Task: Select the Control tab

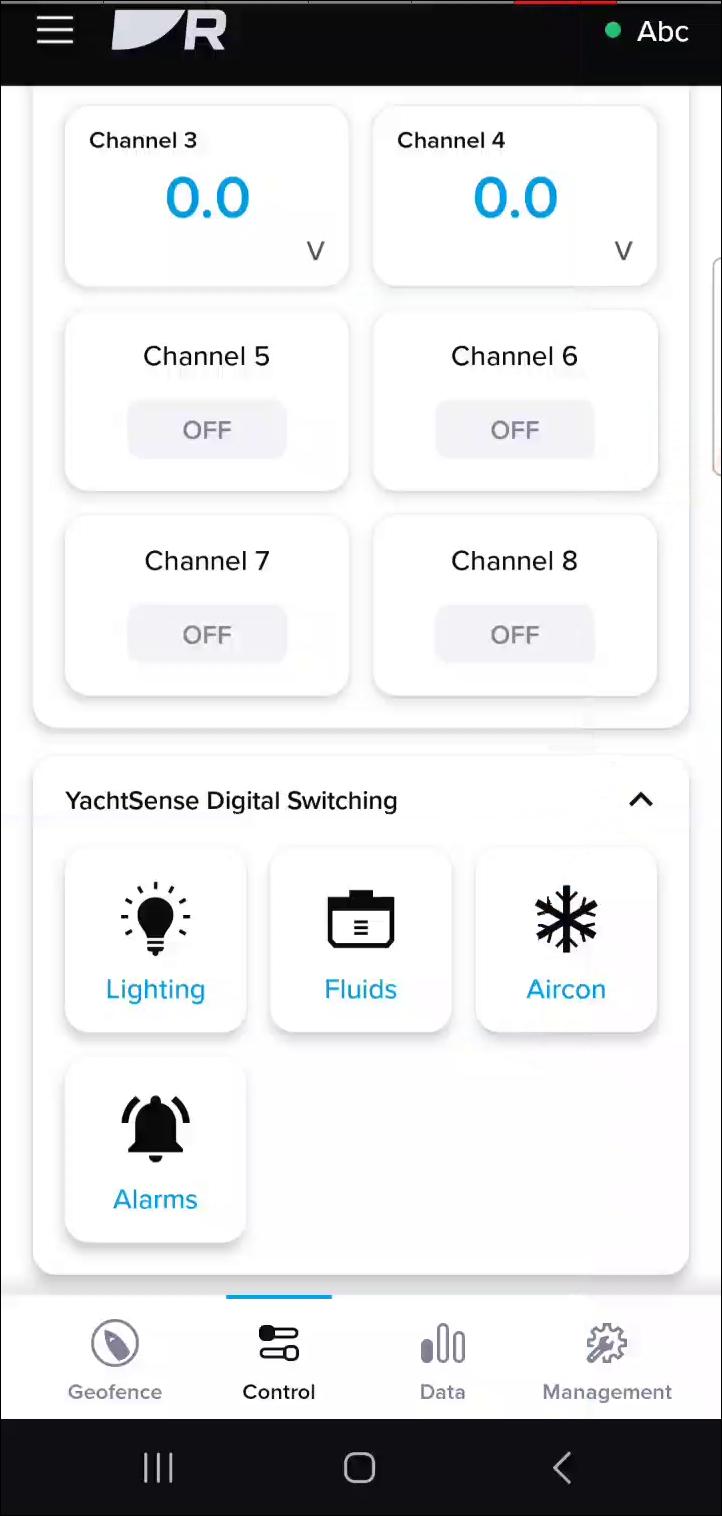Action: [x=279, y=1360]
